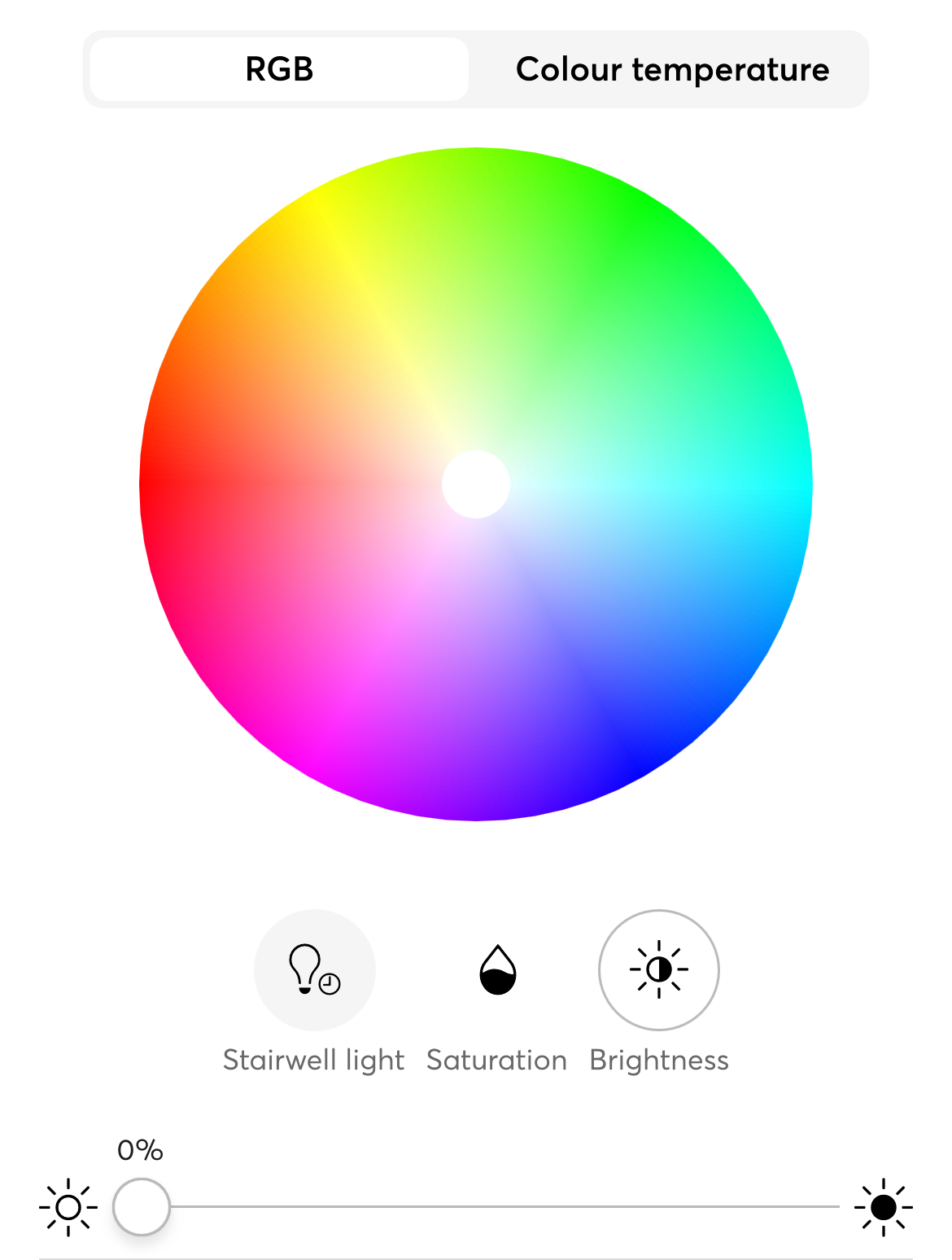Screen dimensions: 952x1260
Task: Switch to Colour temperature tab
Action: tap(671, 69)
